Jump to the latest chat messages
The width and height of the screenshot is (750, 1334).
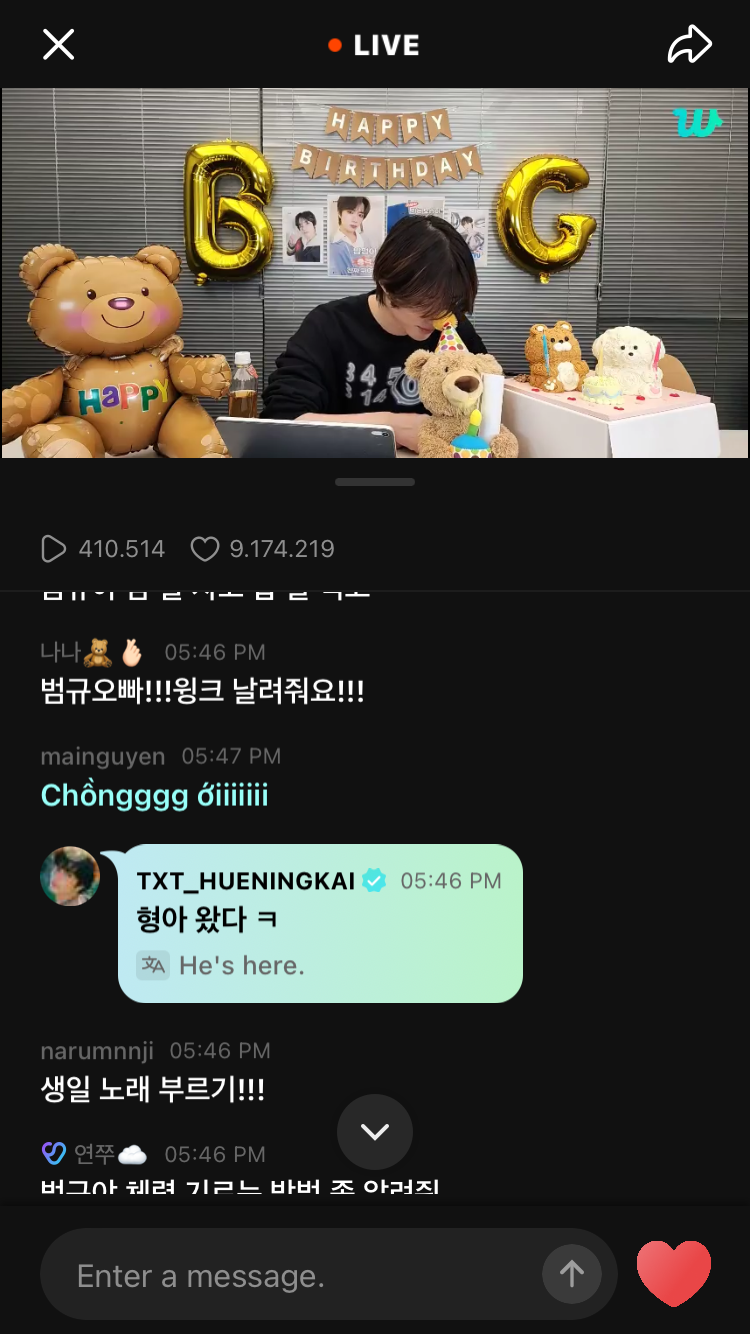click(x=375, y=1131)
